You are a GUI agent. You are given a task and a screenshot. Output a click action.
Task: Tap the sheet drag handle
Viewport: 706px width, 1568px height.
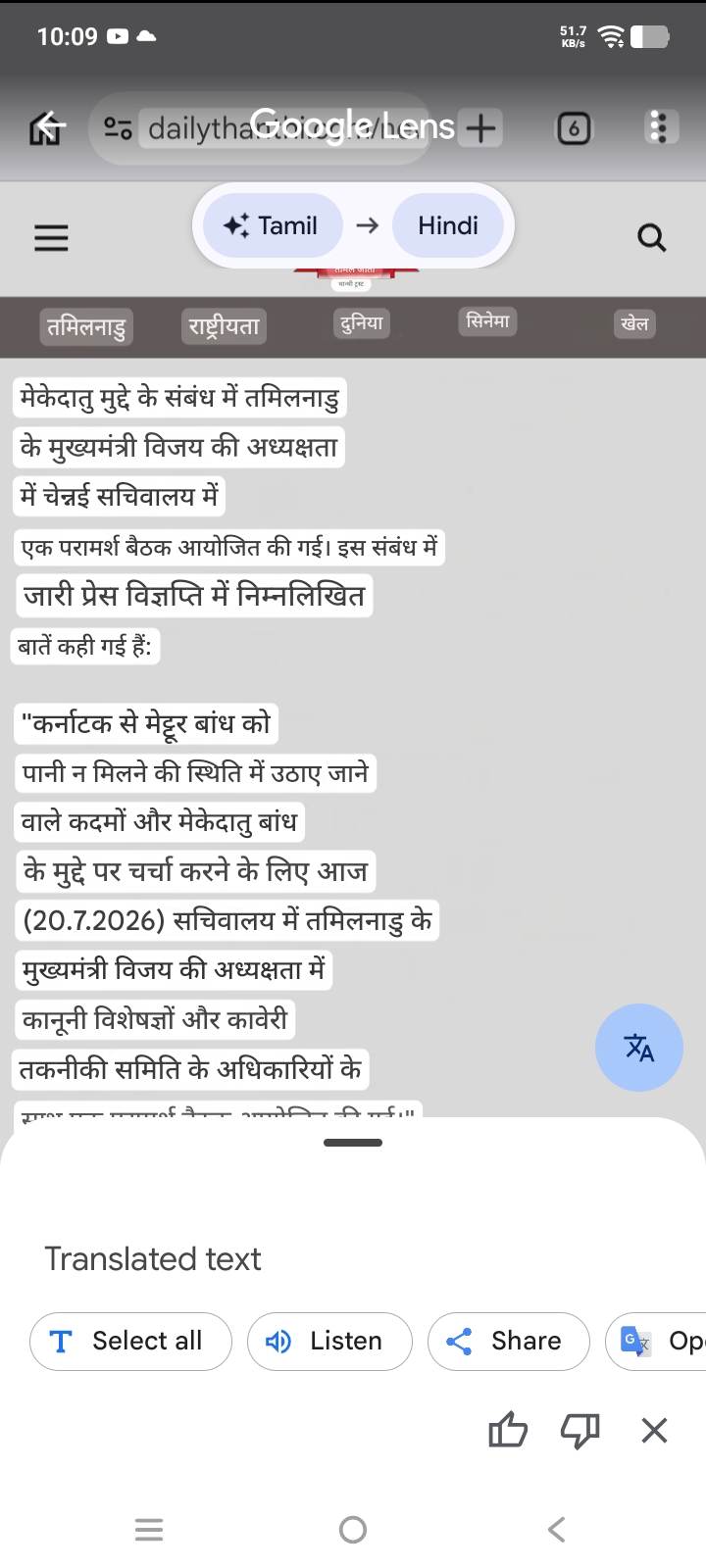click(353, 1143)
